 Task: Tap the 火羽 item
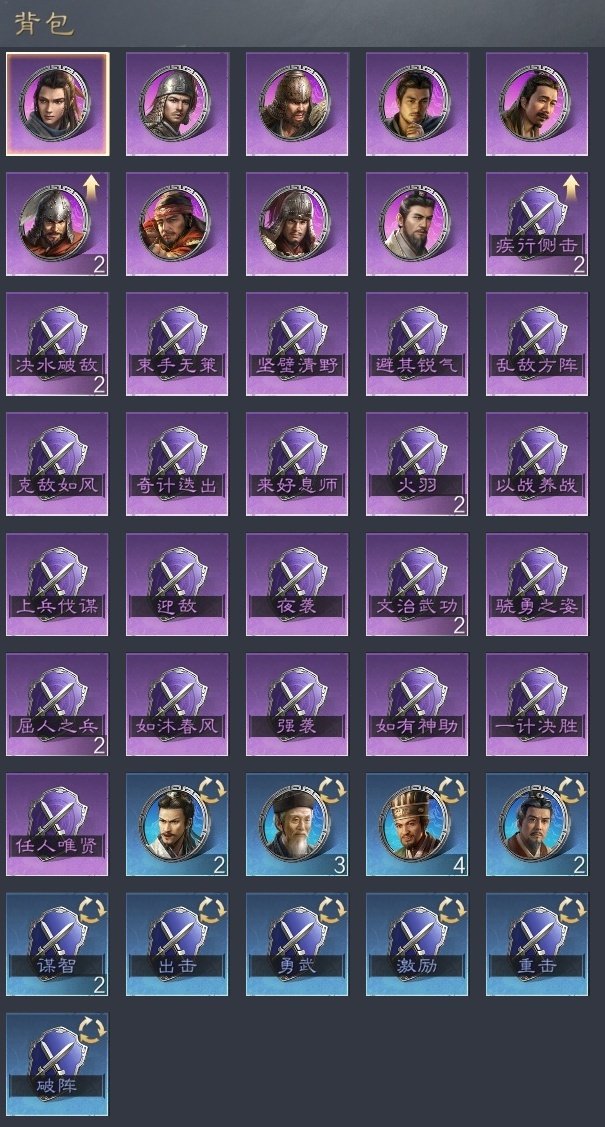(x=417, y=464)
